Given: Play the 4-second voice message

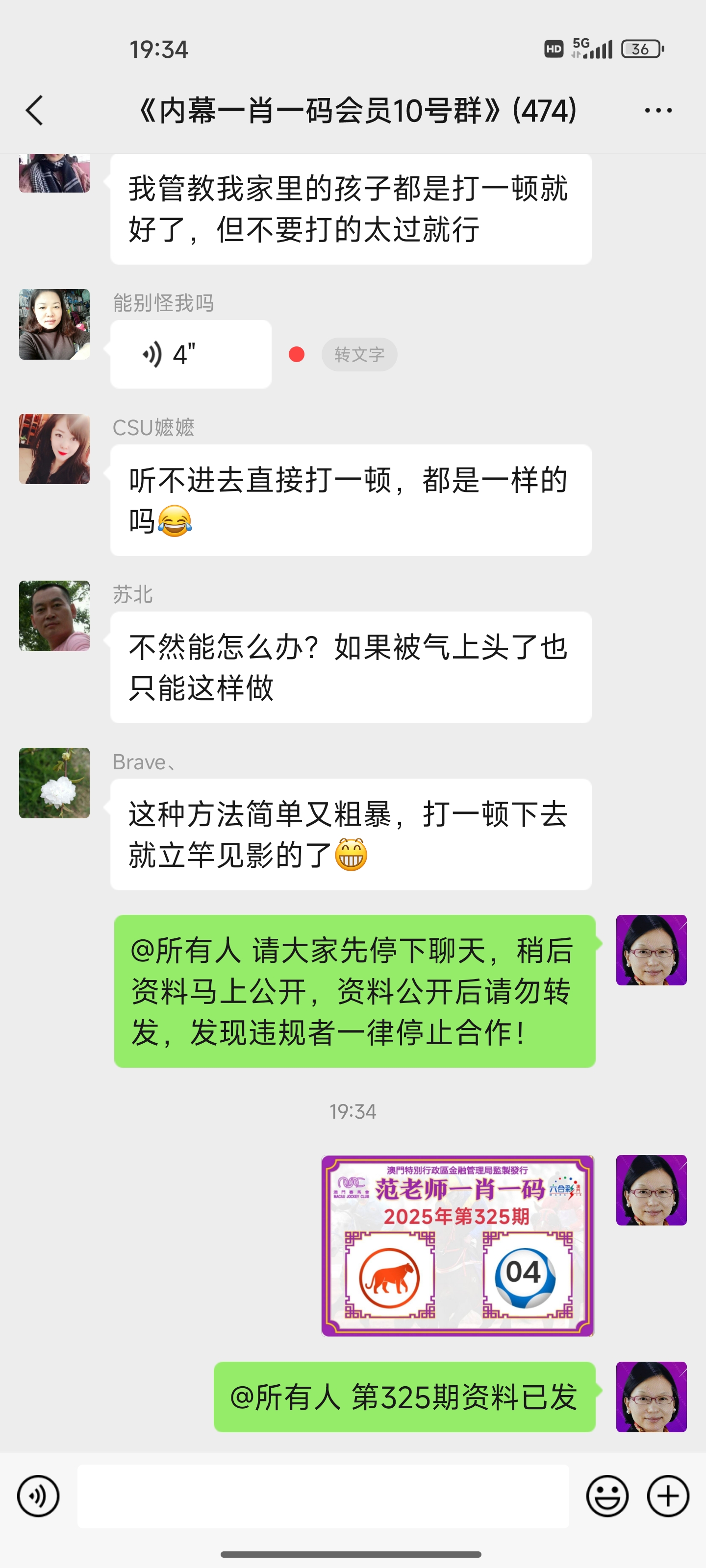Looking at the screenshot, I should [190, 354].
